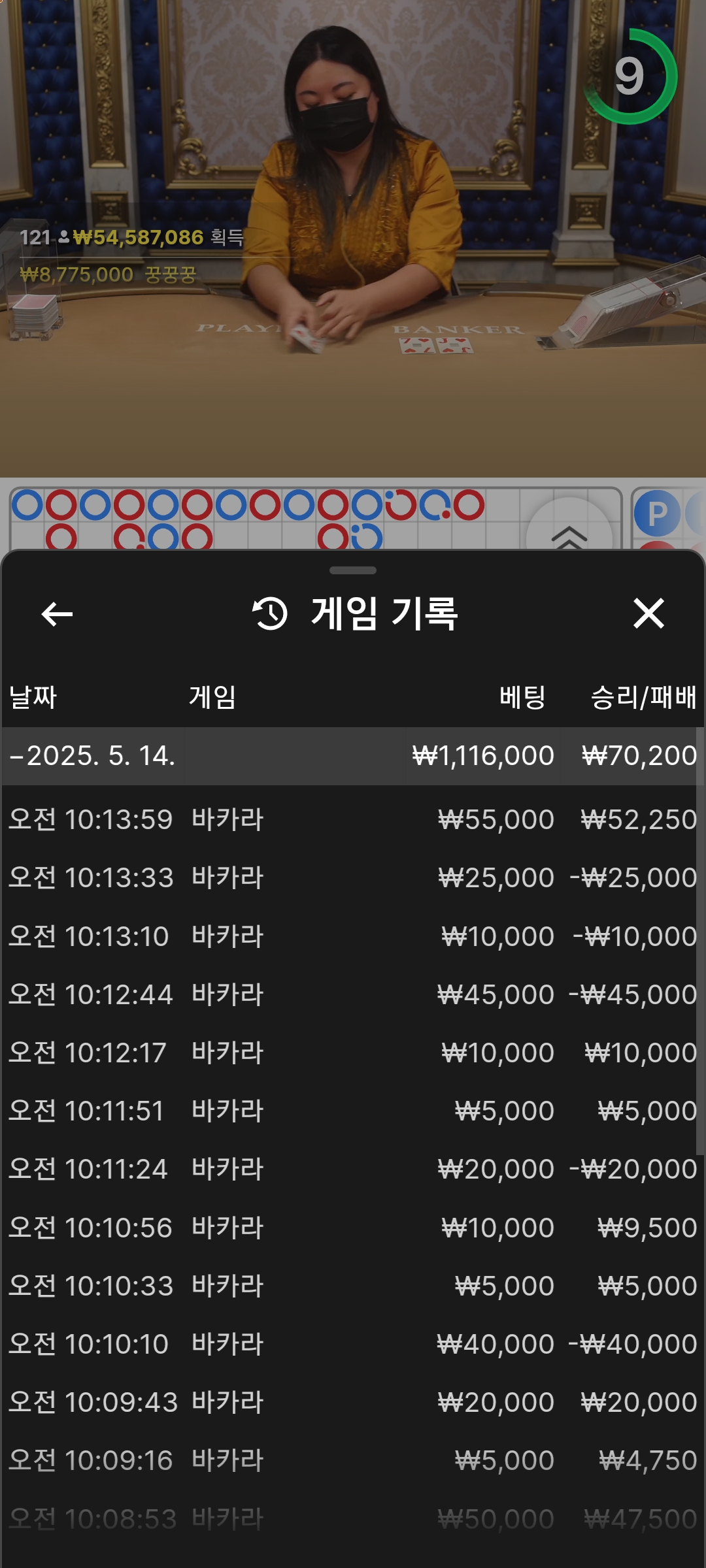Collapse the 2025. 5. 14. date group
The image size is (706, 1568).
click(x=353, y=756)
